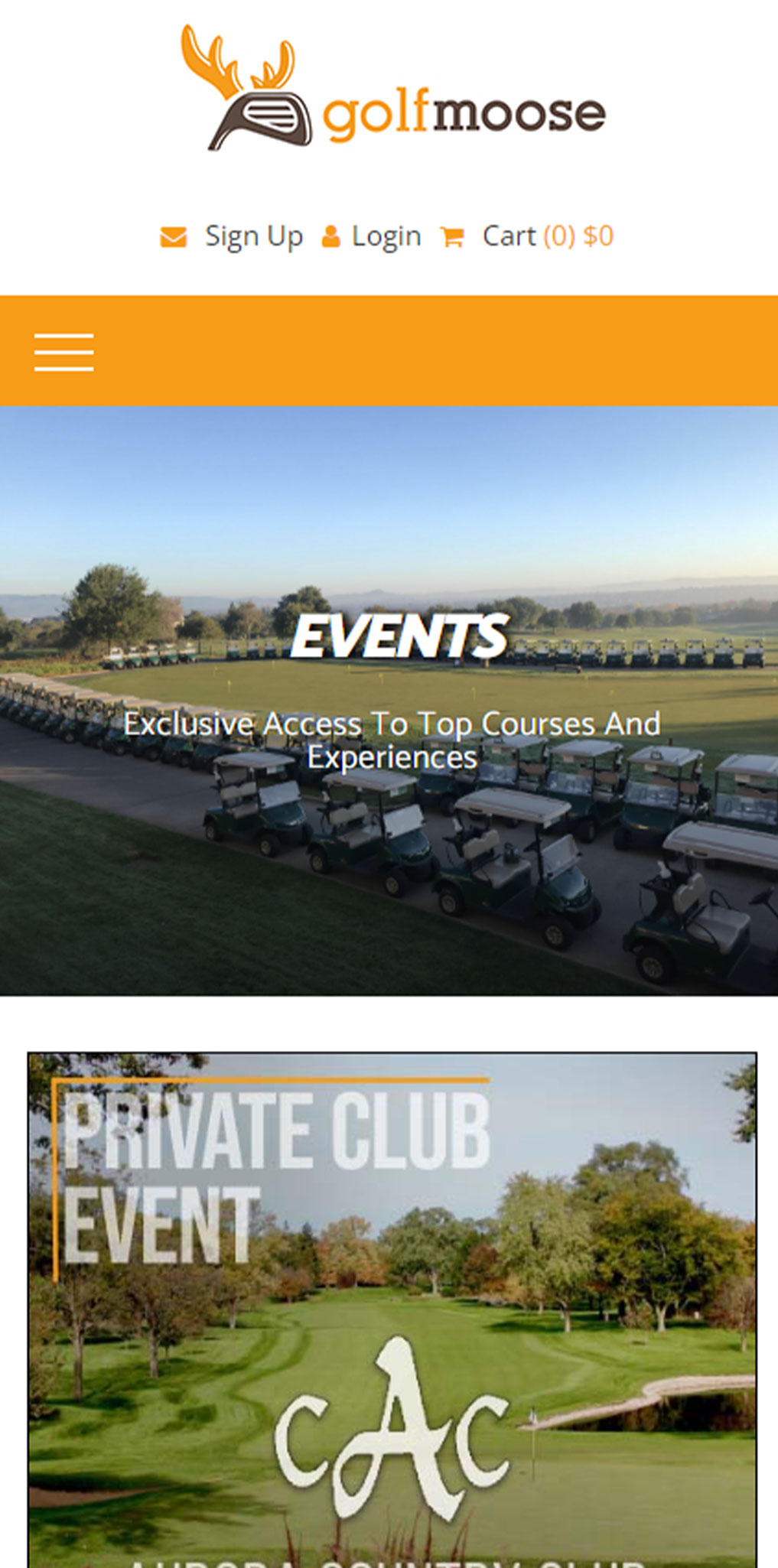Open the Aurora Country Club event card
The image size is (778, 1568).
[392, 1308]
